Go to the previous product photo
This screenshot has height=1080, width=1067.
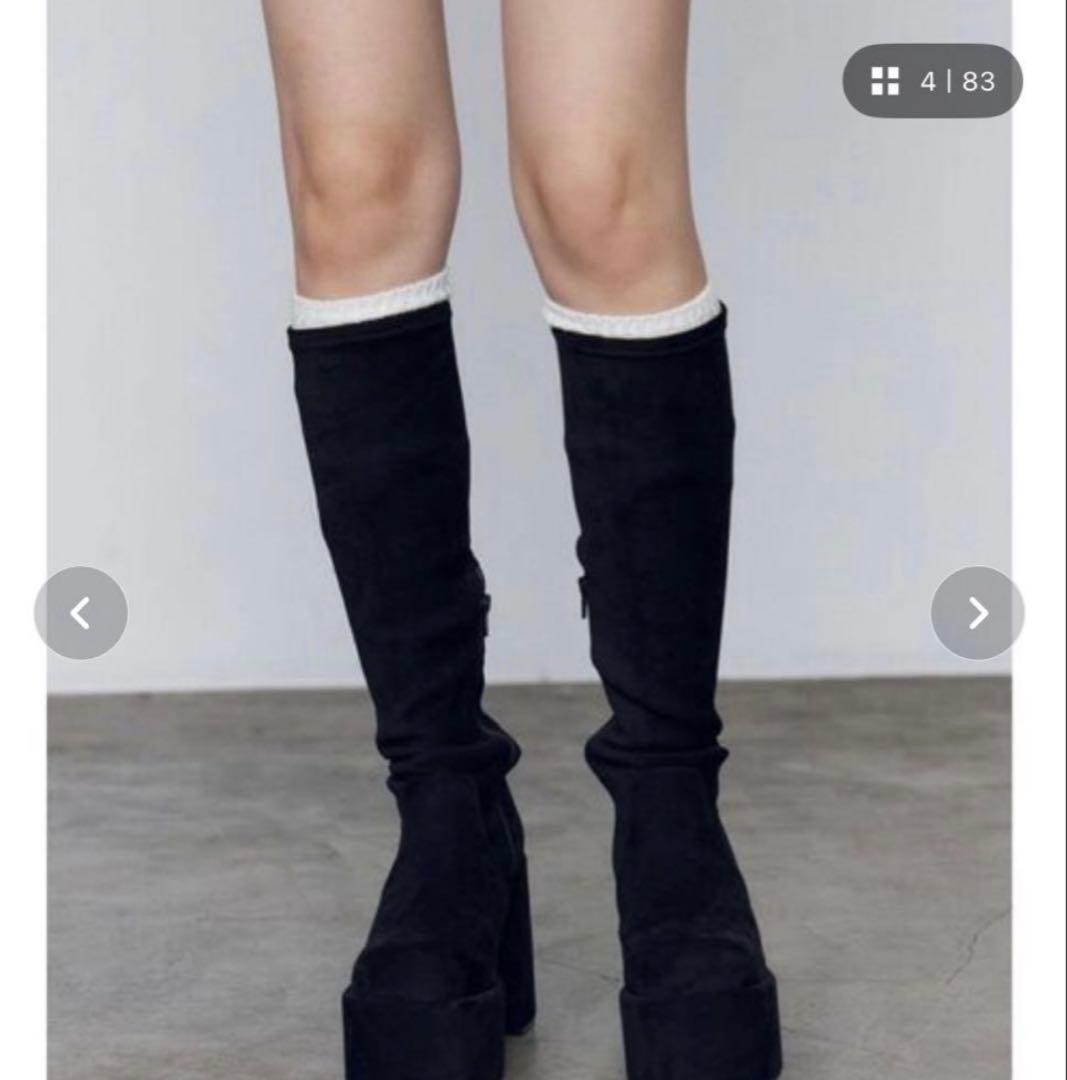point(81,613)
